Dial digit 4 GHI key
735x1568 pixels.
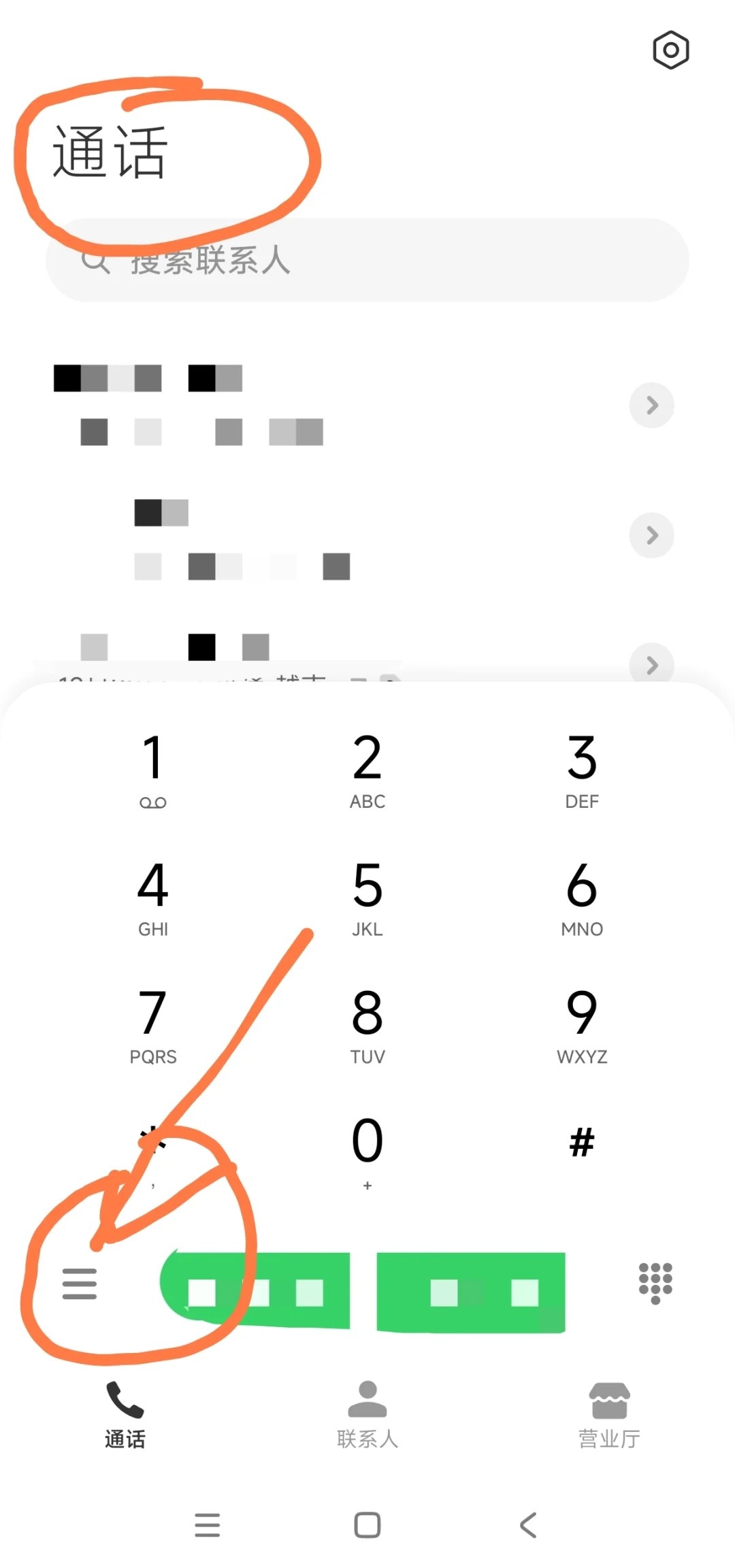pos(153,897)
